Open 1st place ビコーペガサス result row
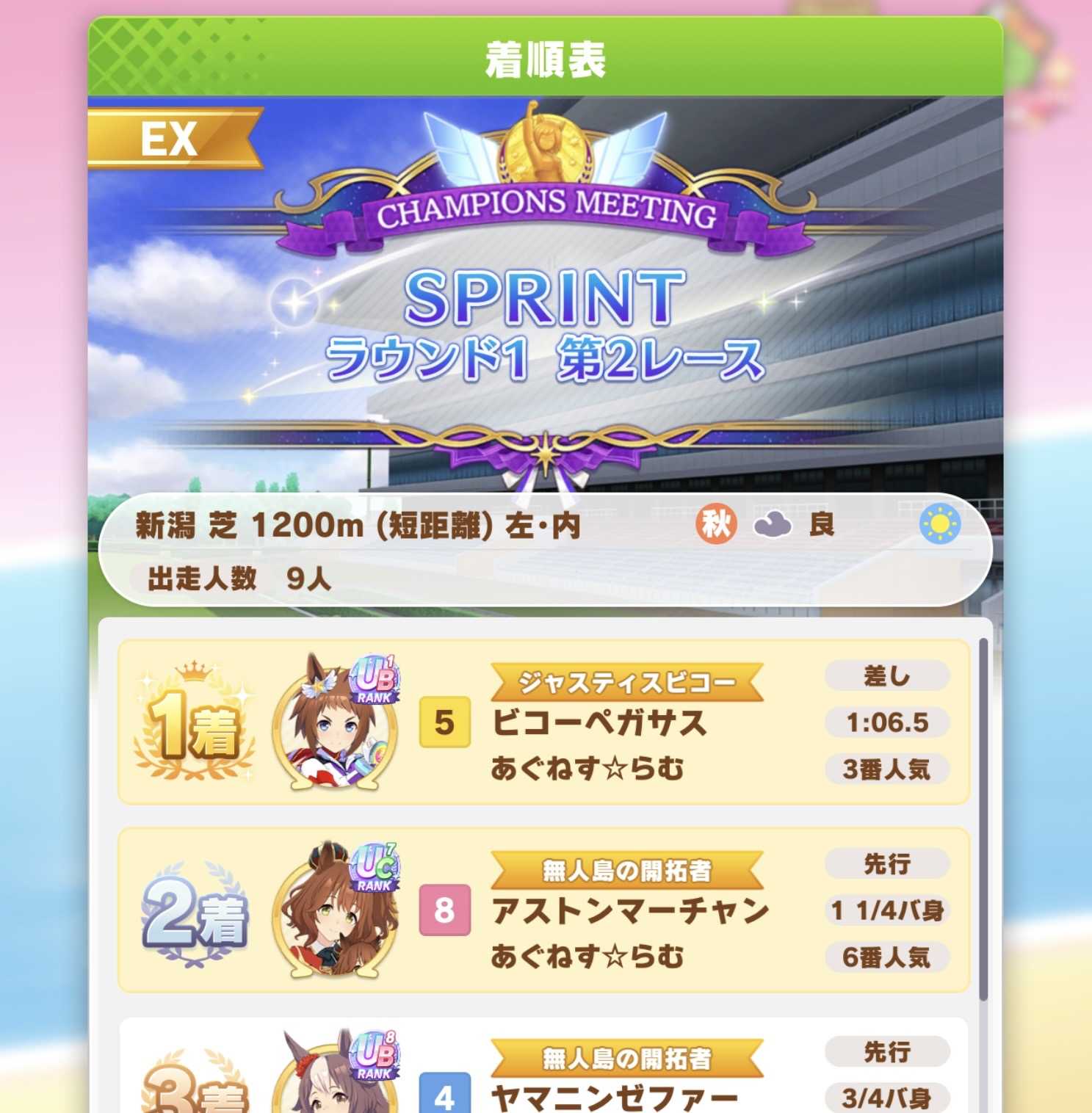 point(543,722)
